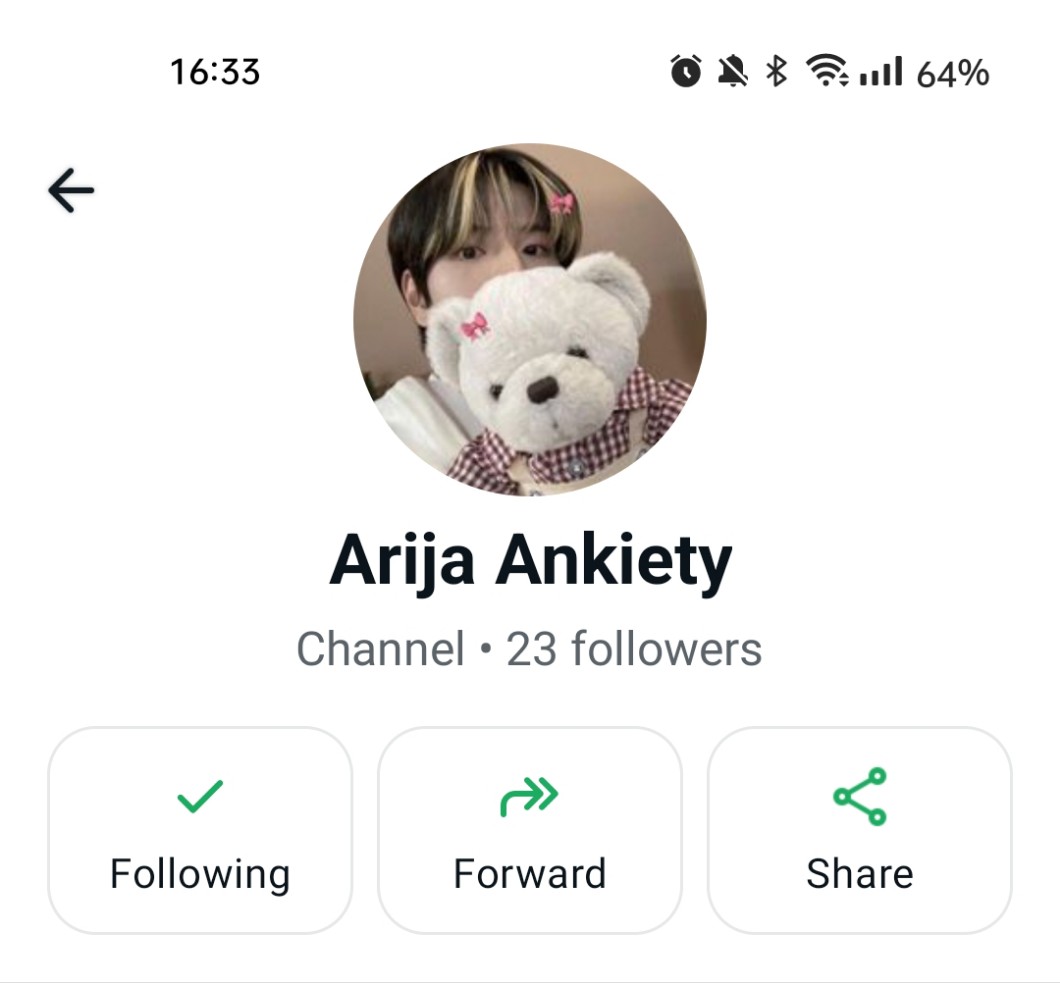Screen dimensions: 1060x983
Task: Open the Arija Ankiety channel profile photo
Action: coord(530,320)
